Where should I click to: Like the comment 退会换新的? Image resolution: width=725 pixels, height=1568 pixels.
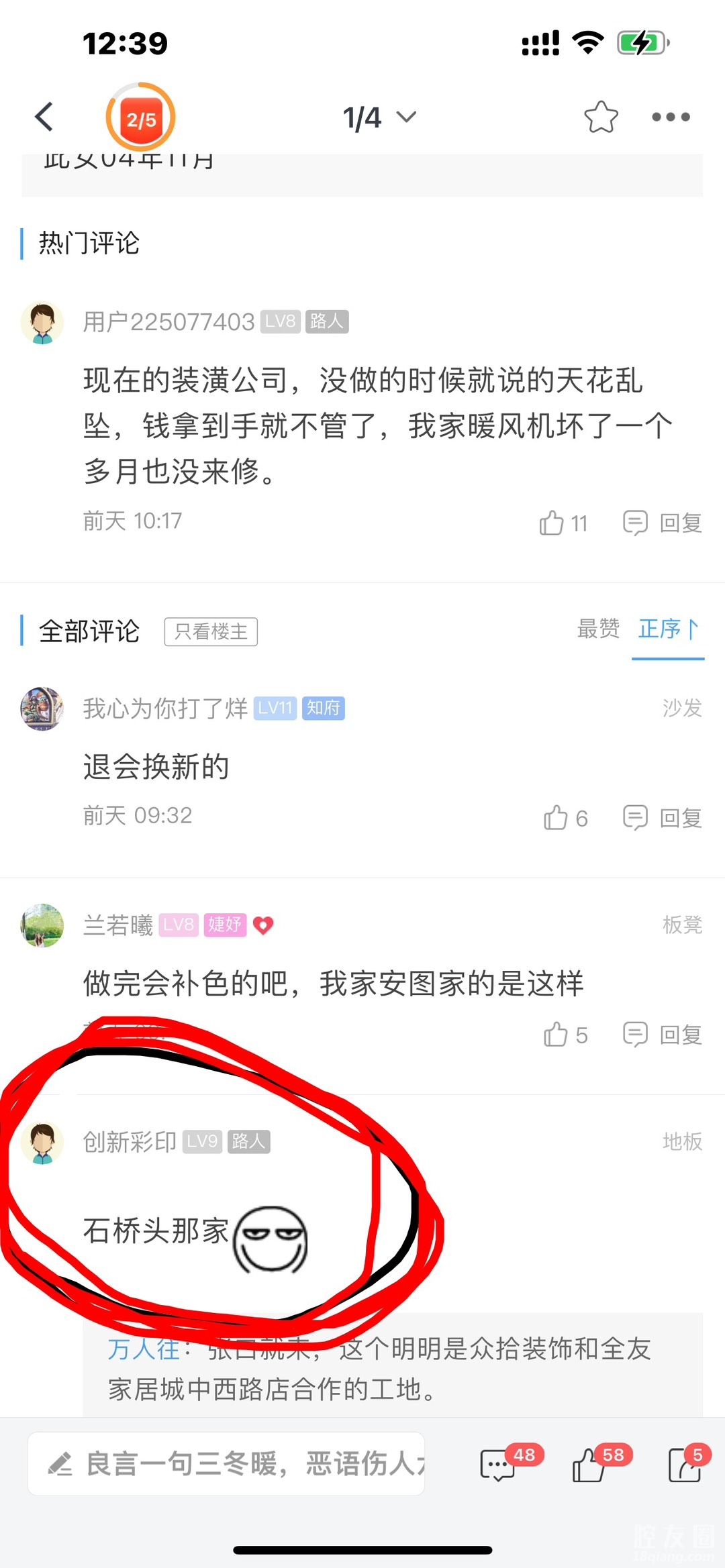[565, 818]
